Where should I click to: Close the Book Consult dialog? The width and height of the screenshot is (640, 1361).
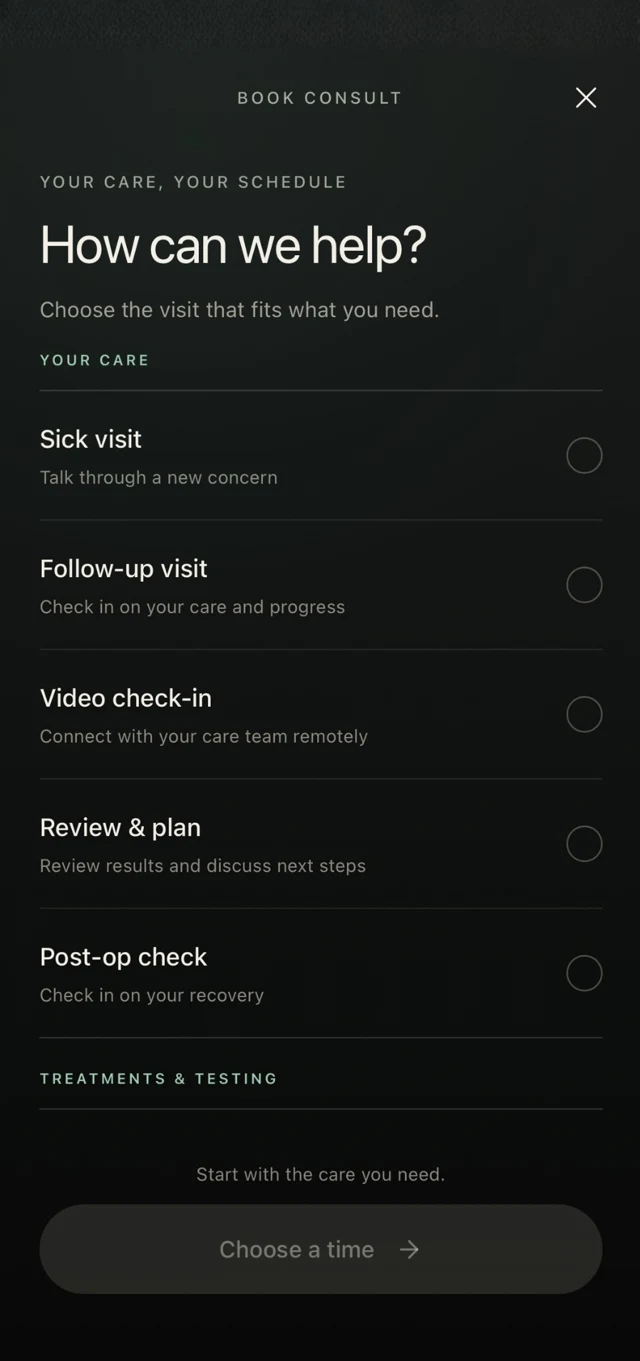(x=586, y=97)
